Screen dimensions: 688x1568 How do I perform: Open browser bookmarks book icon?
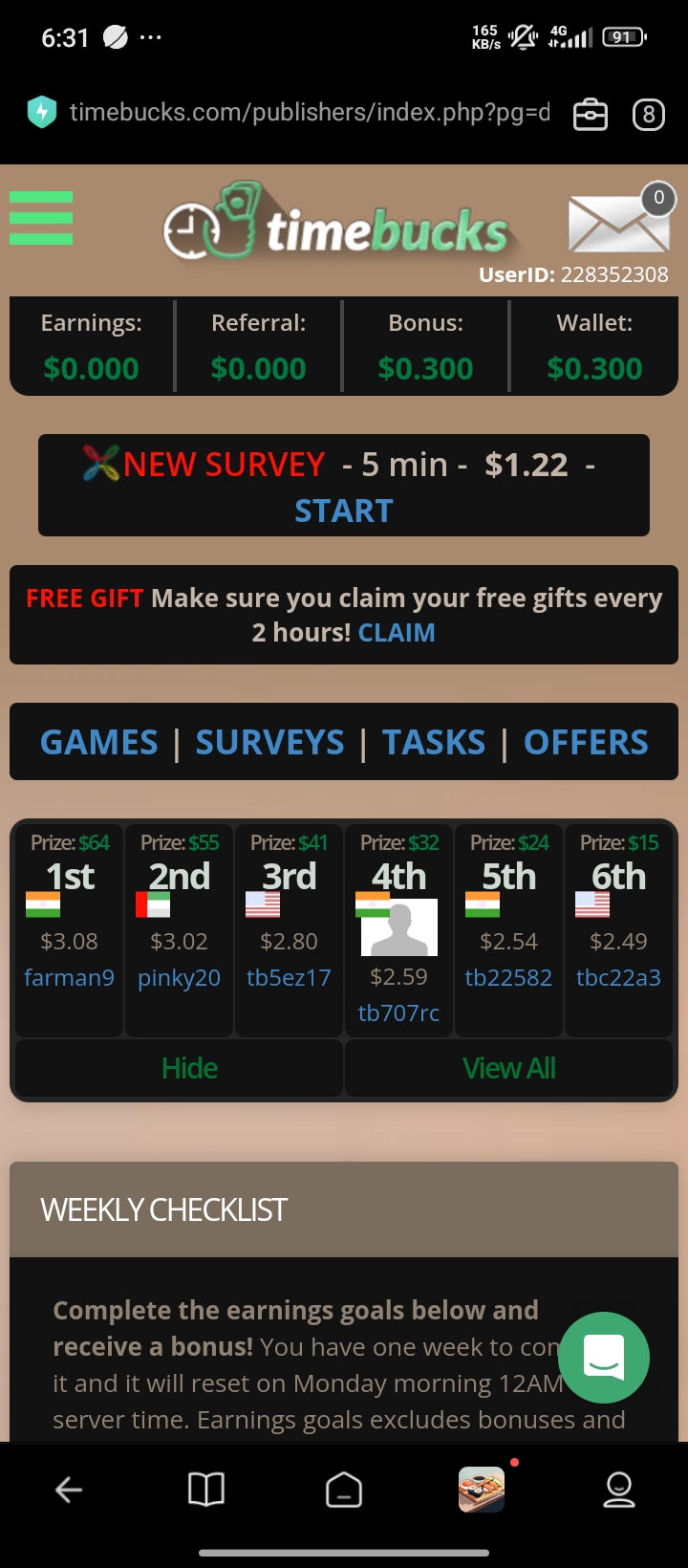coord(206,1490)
